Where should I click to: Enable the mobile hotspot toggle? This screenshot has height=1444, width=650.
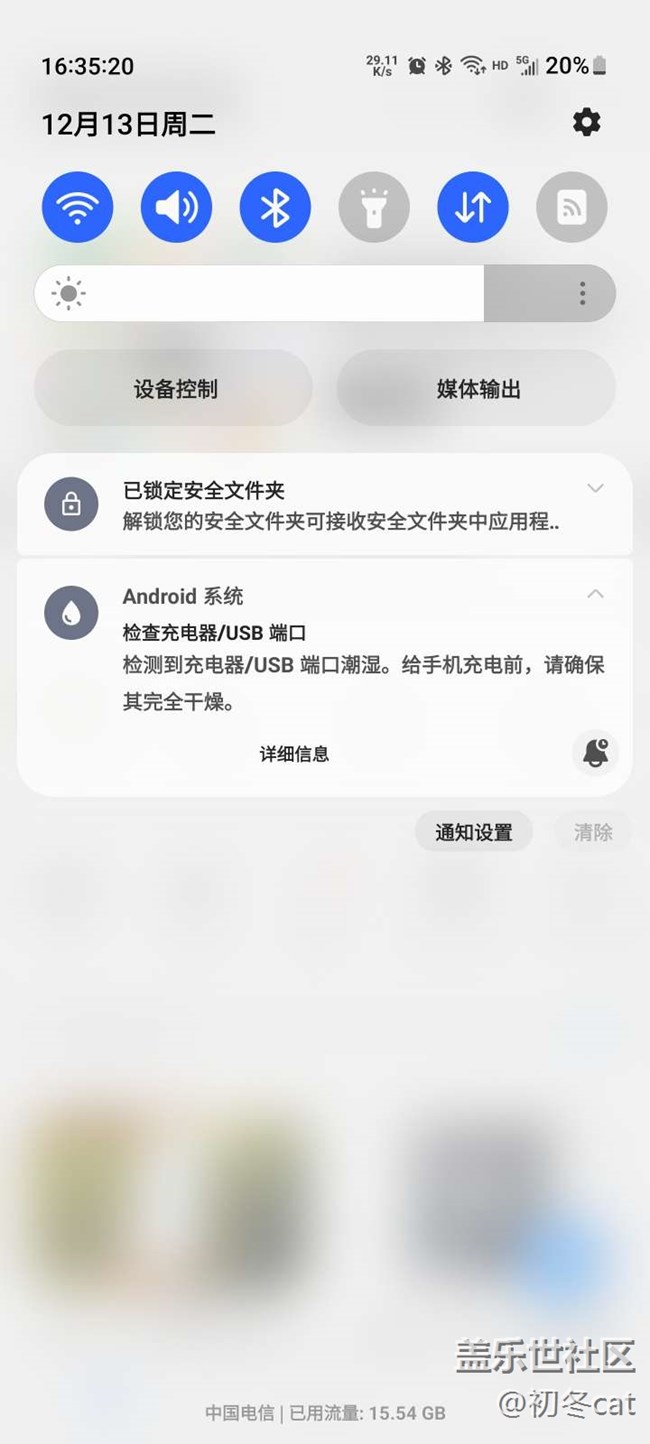[572, 207]
